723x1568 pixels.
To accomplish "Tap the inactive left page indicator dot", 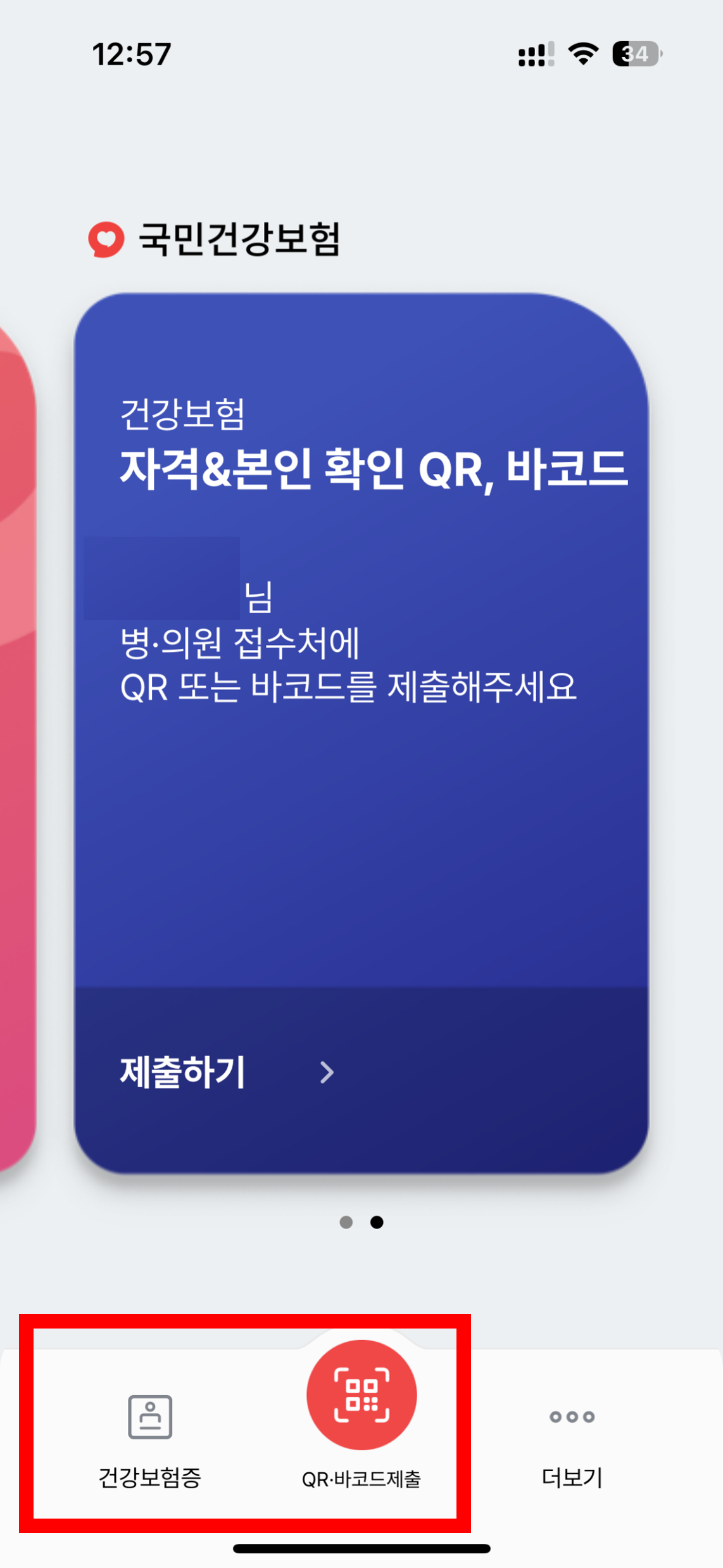I will [346, 1223].
